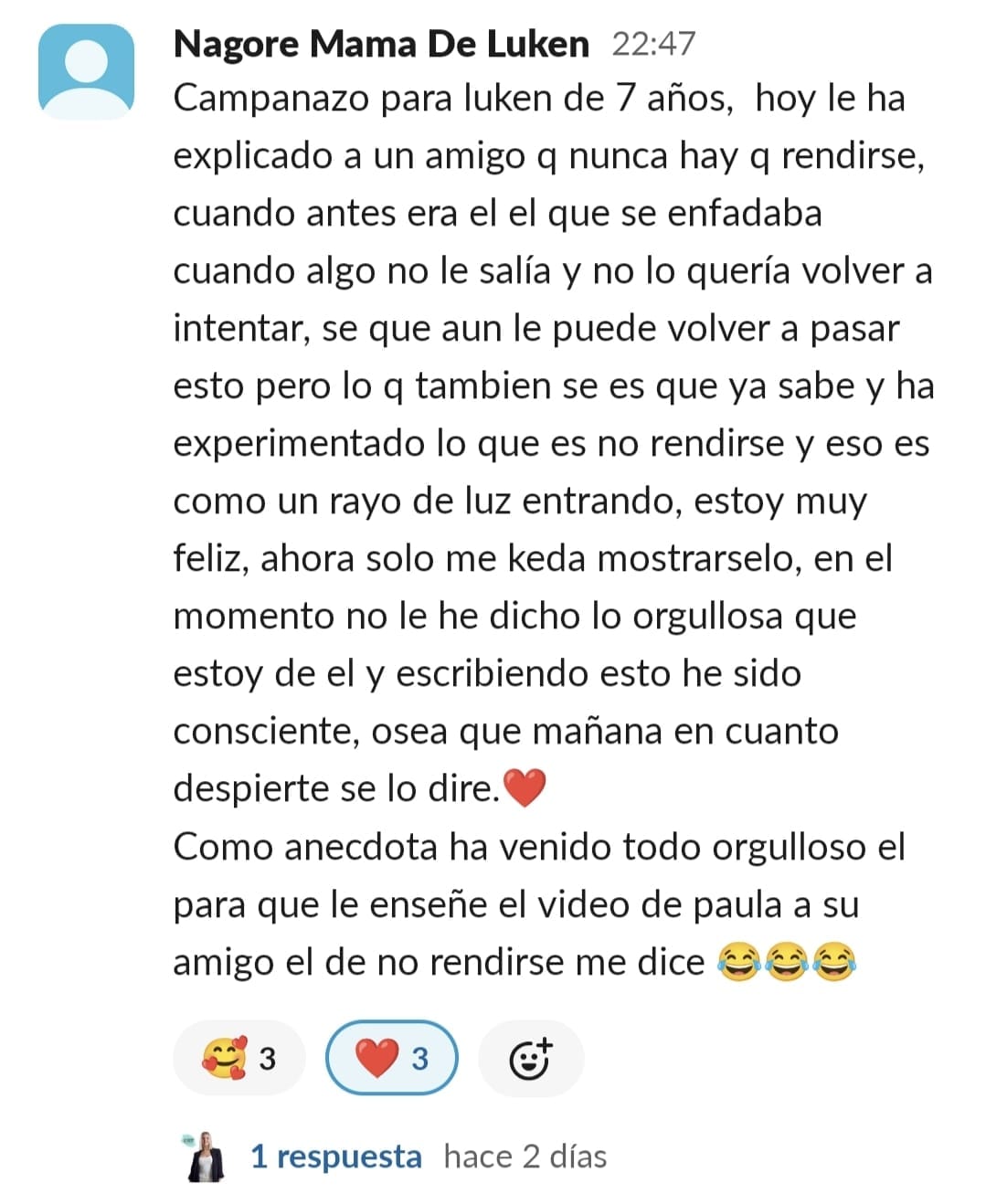This screenshot has width=986, height=1204.
Task: Add a new emoji reaction
Action: [x=530, y=1058]
